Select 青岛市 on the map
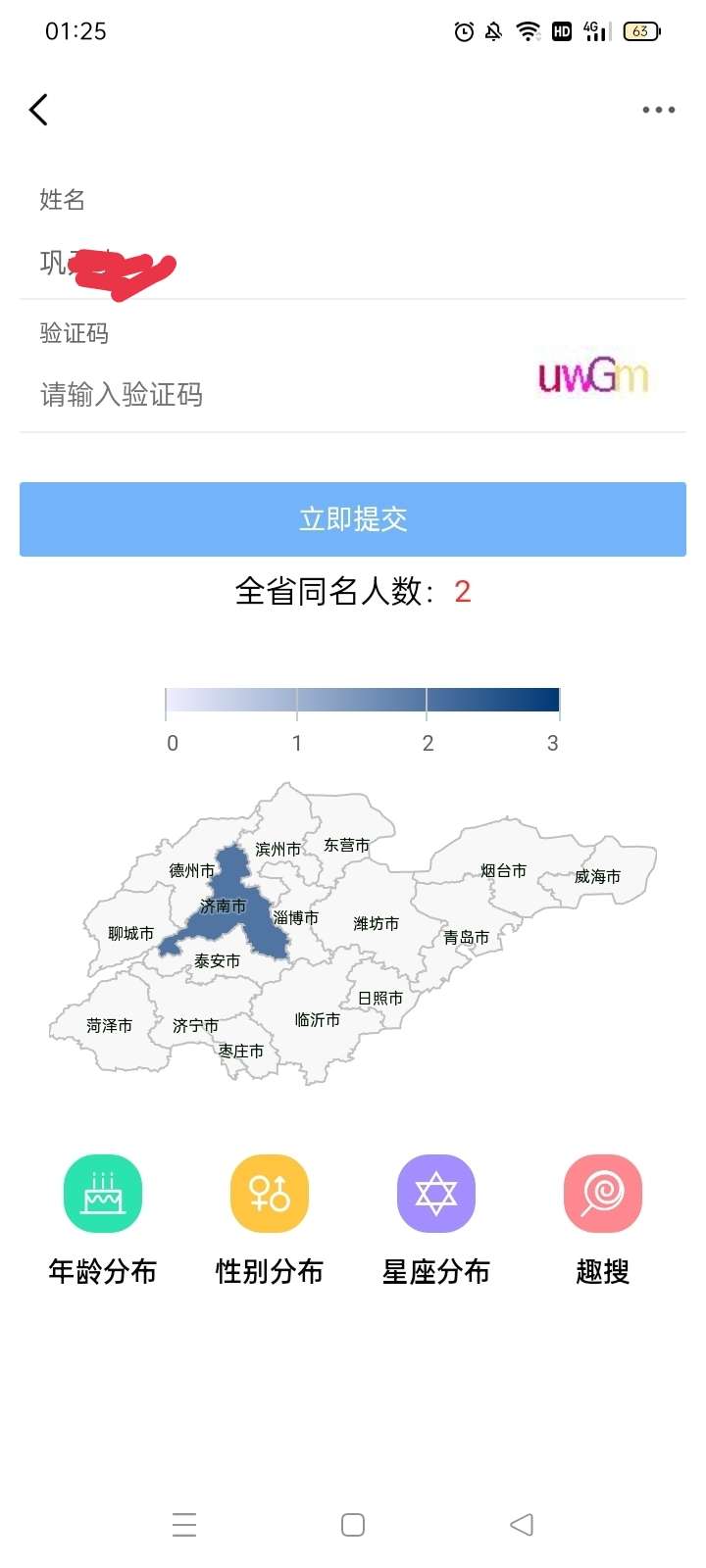 466,938
